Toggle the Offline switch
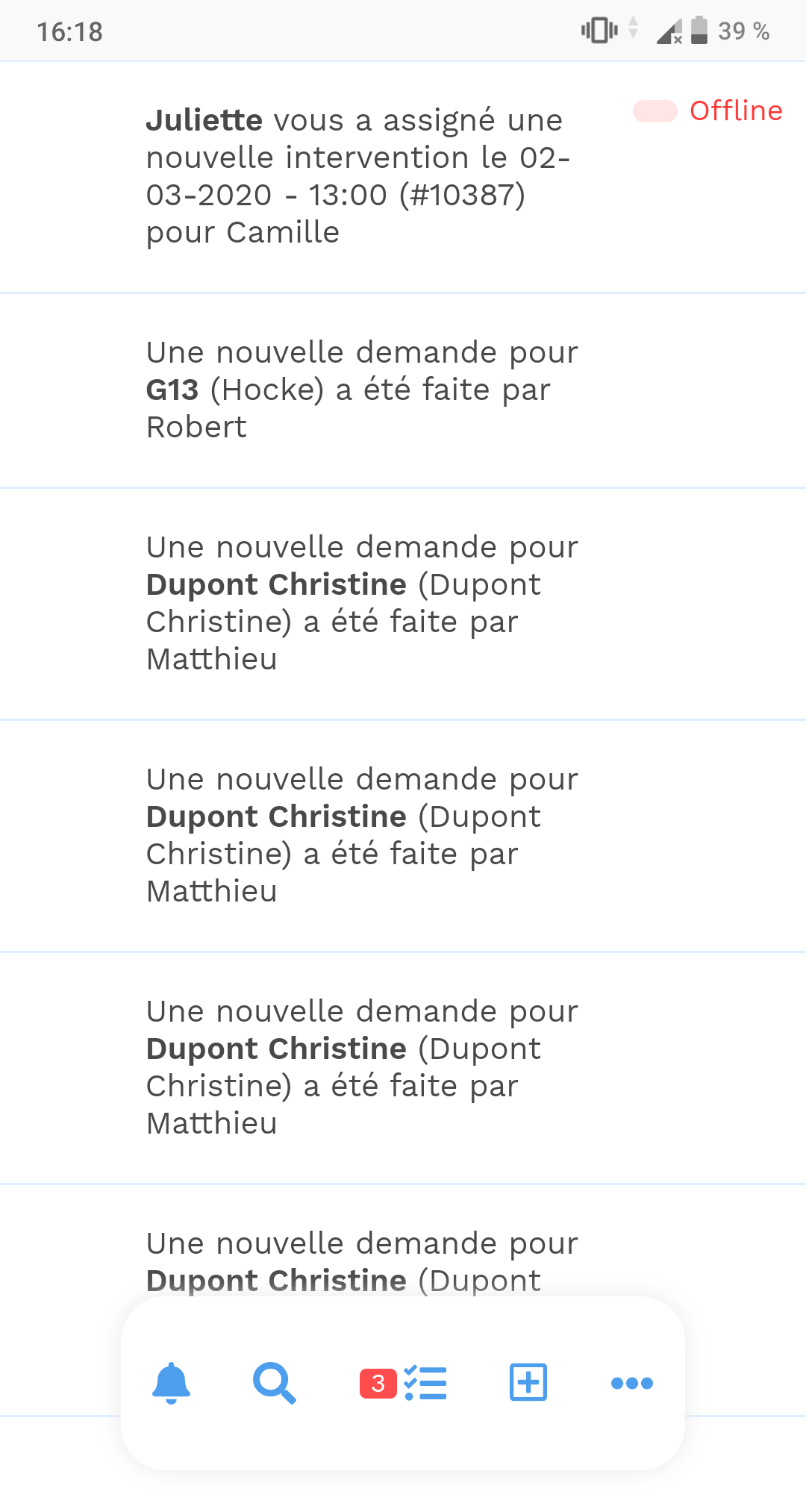The height and width of the screenshot is (1512, 806). 655,111
